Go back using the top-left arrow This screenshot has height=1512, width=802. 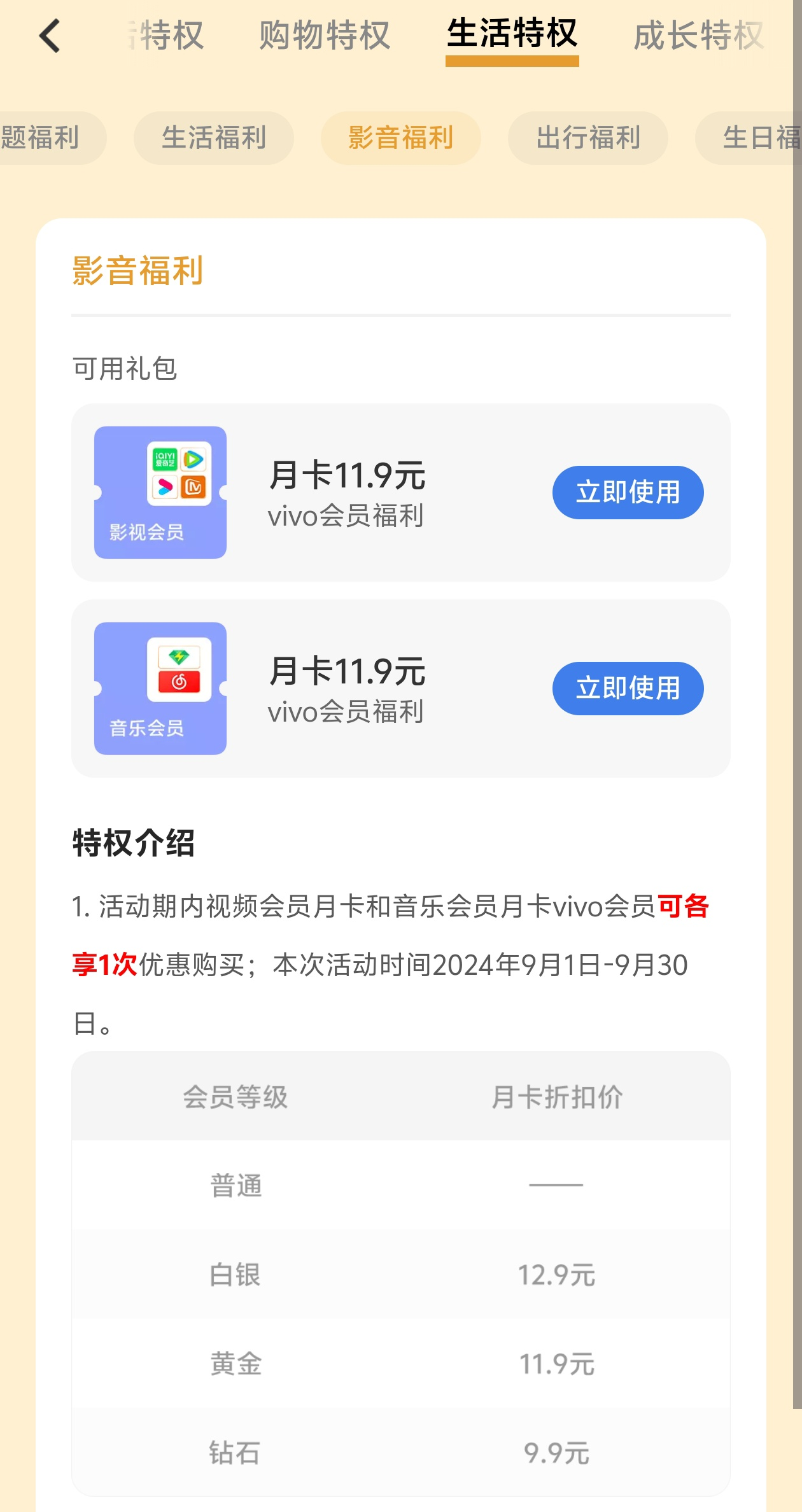(x=50, y=36)
